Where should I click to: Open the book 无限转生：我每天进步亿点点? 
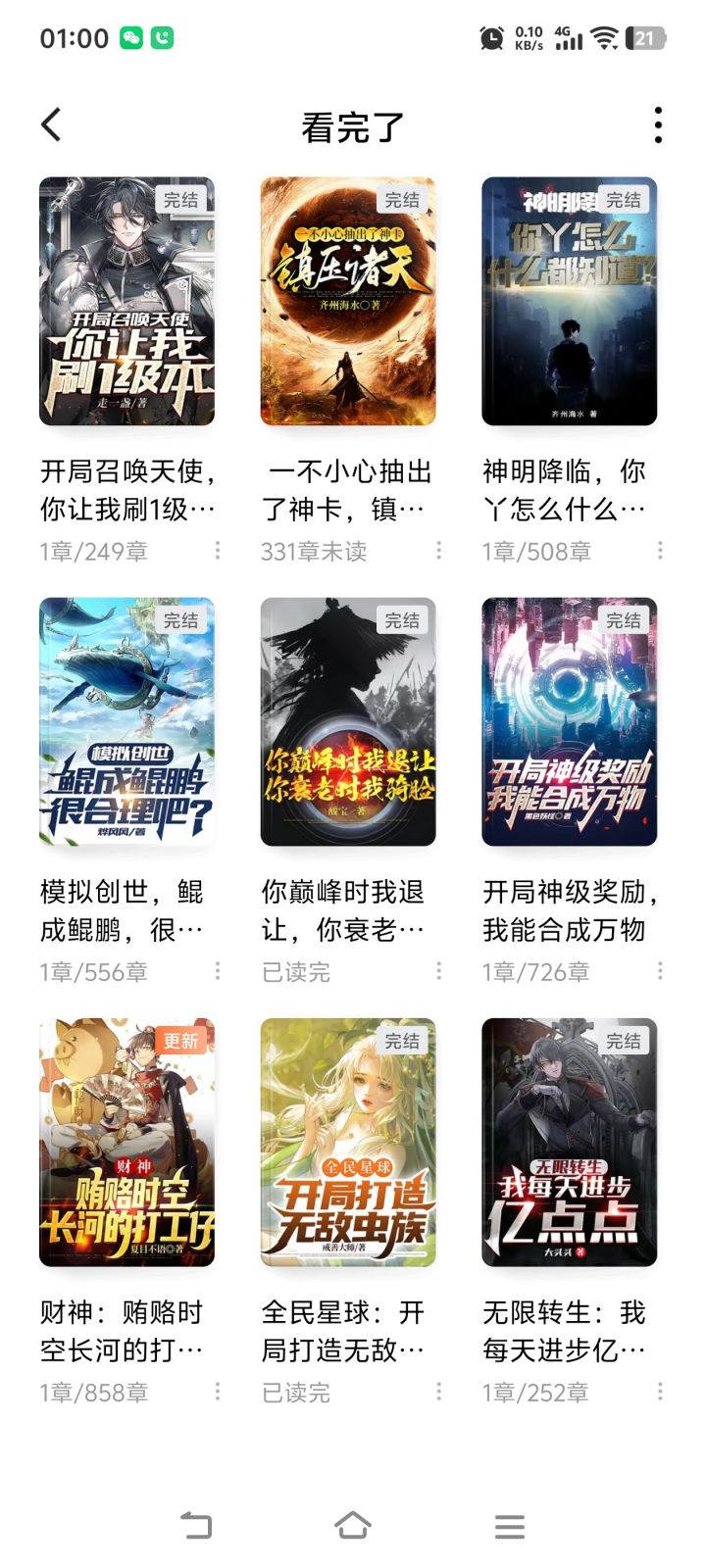click(570, 1143)
